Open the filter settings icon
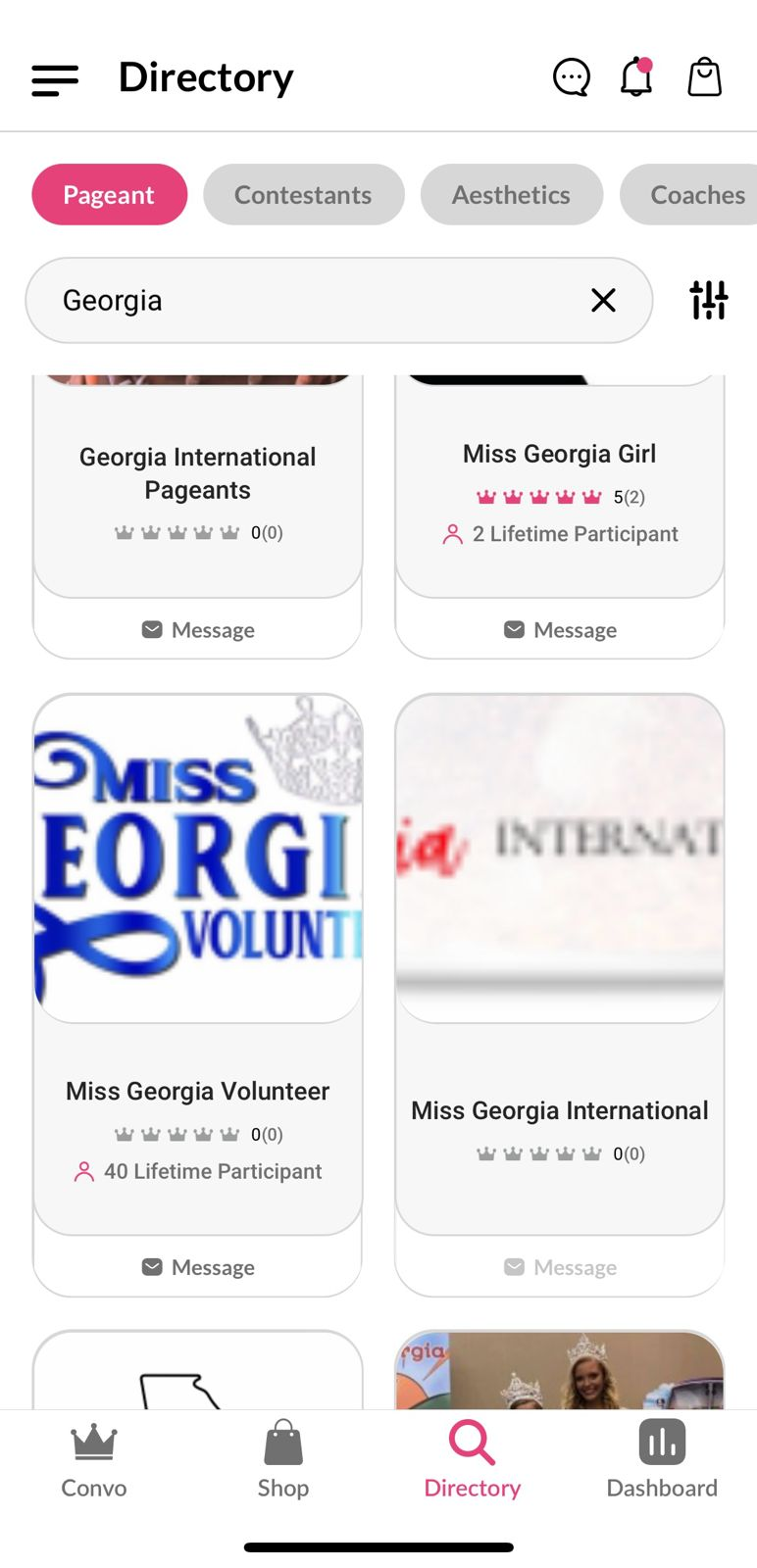The image size is (757, 1568). click(x=708, y=301)
